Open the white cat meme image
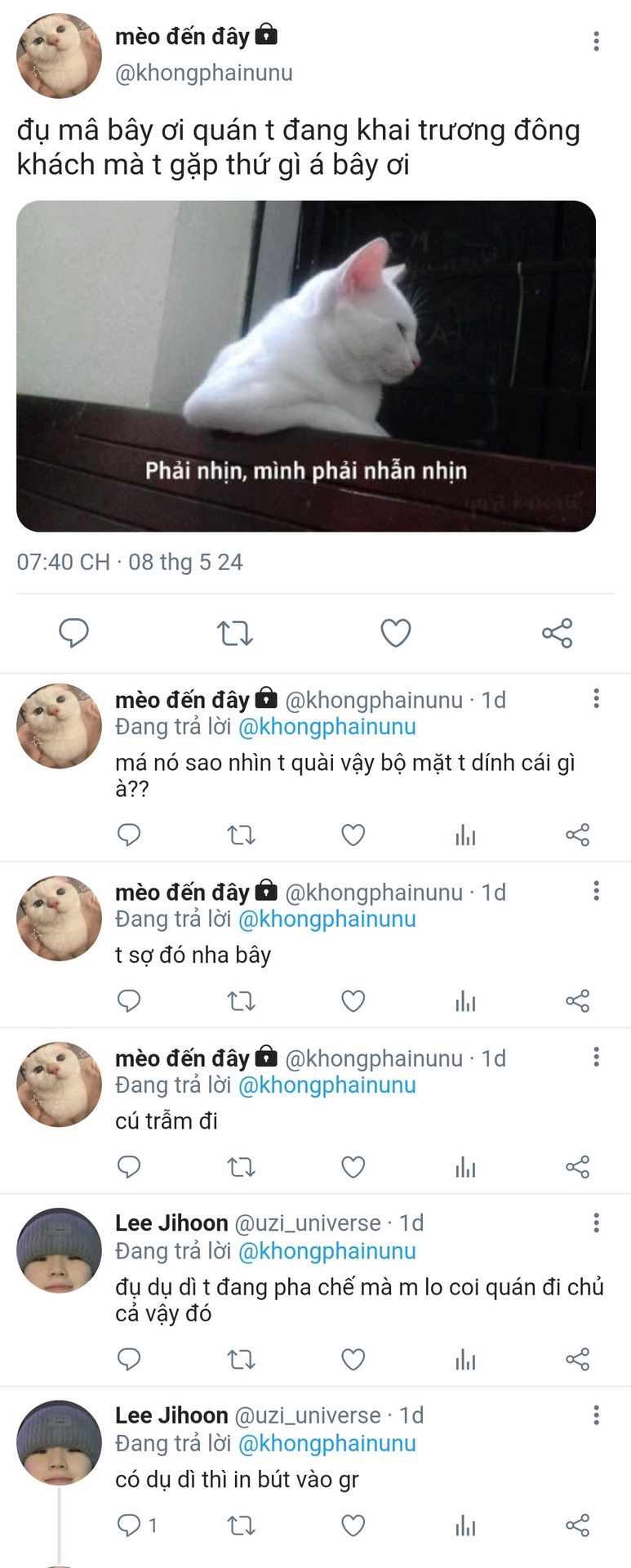Image resolution: width=631 pixels, height=1568 pixels. (x=306, y=366)
